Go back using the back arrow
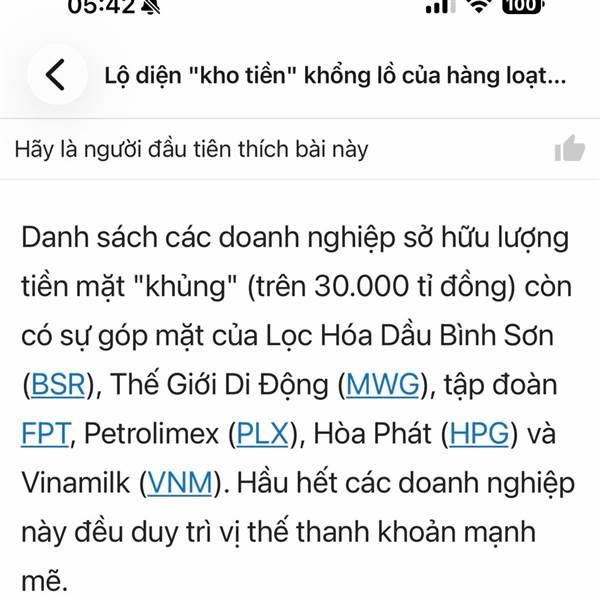This screenshot has width=600, height=600. coord(56,75)
